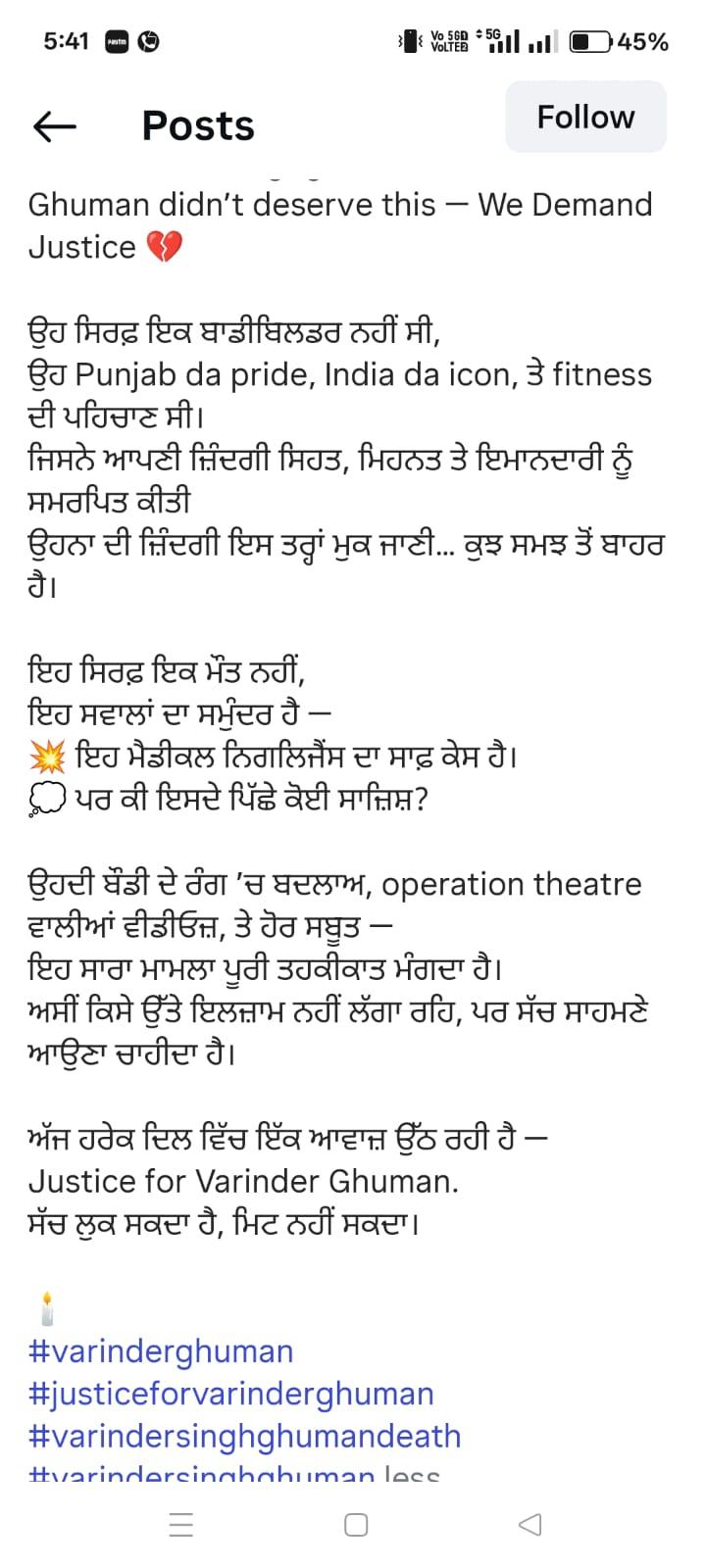Follow this account
Image resolution: width=706 pixels, height=1568 pixels.
pyautogui.click(x=585, y=118)
